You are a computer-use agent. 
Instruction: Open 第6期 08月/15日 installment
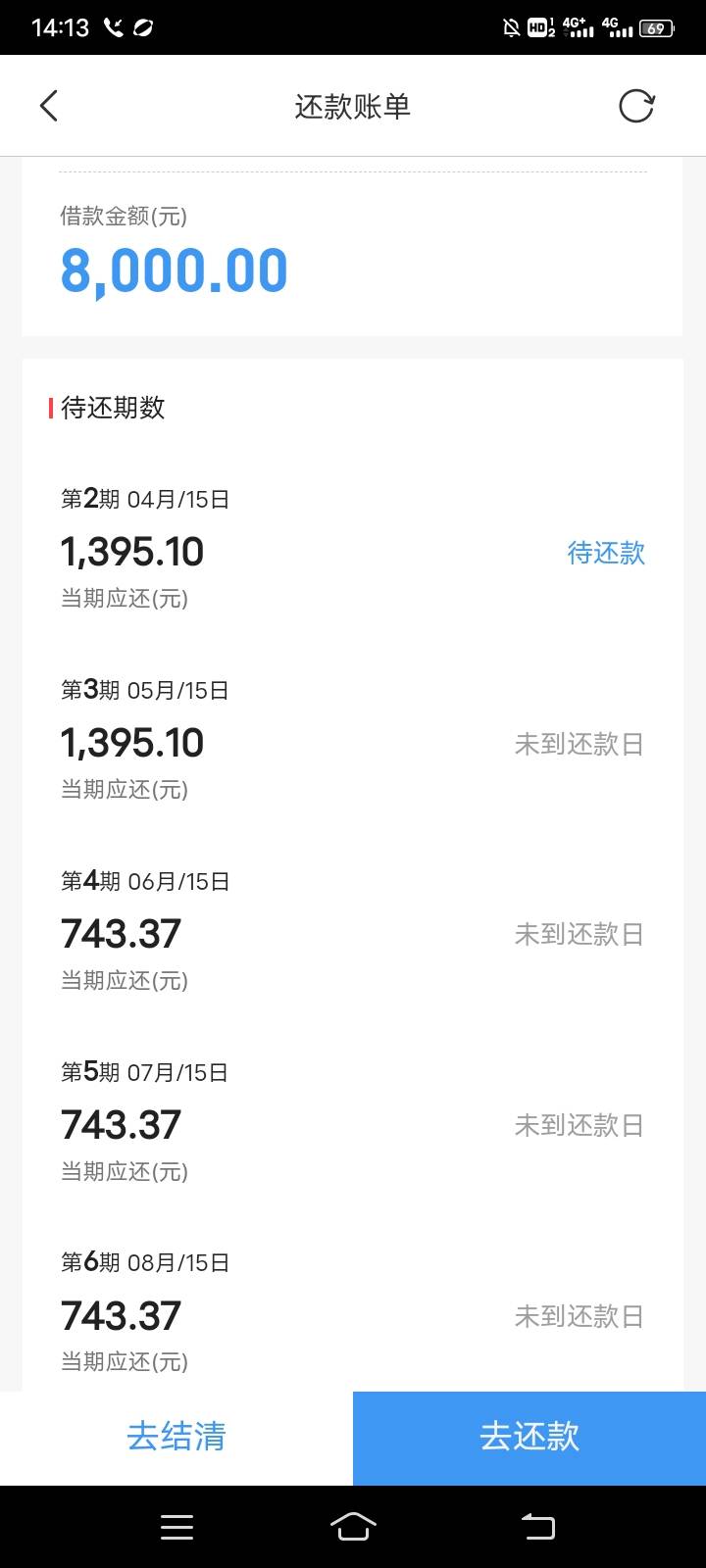[353, 1315]
